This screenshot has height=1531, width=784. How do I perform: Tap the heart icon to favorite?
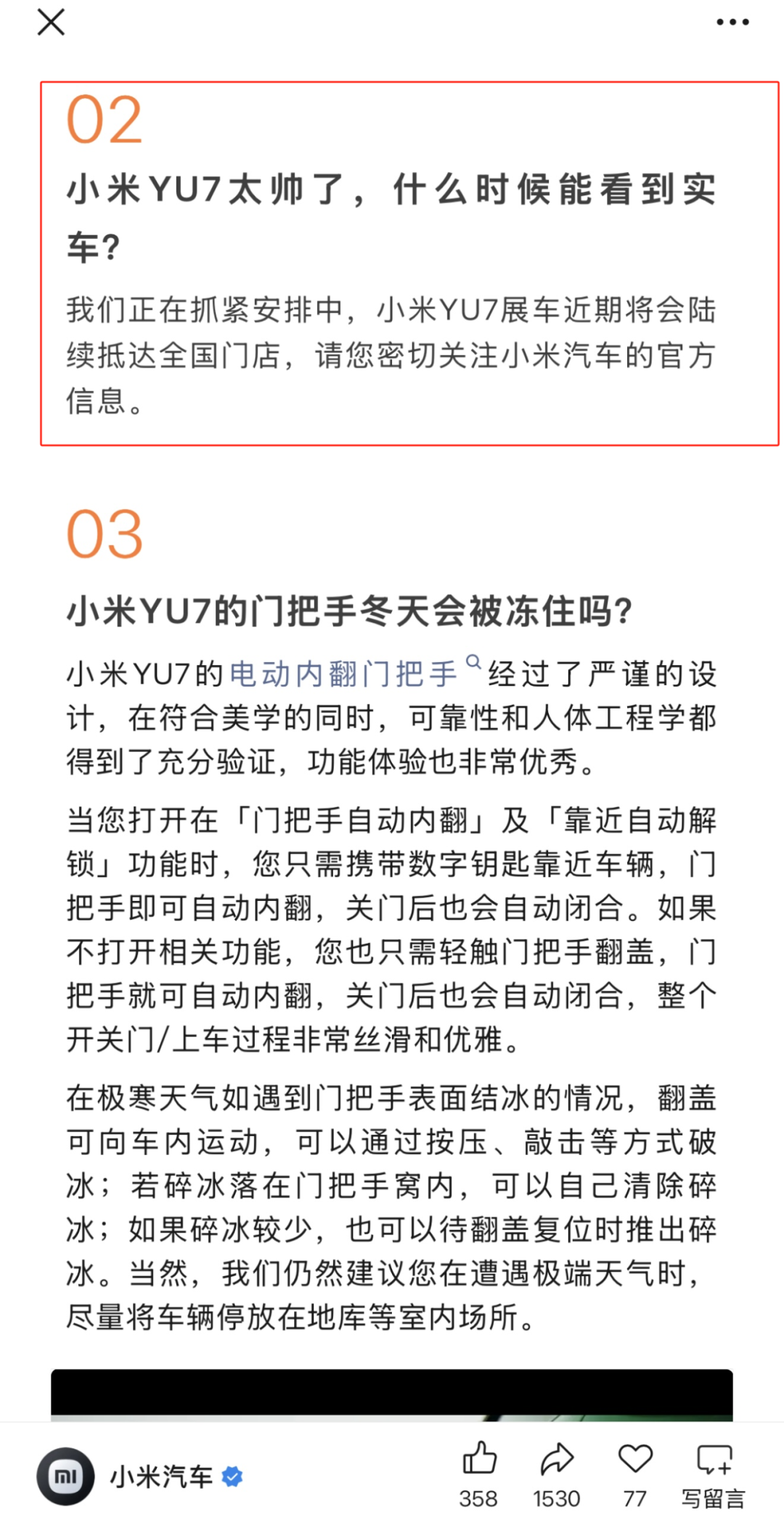[x=635, y=1475]
